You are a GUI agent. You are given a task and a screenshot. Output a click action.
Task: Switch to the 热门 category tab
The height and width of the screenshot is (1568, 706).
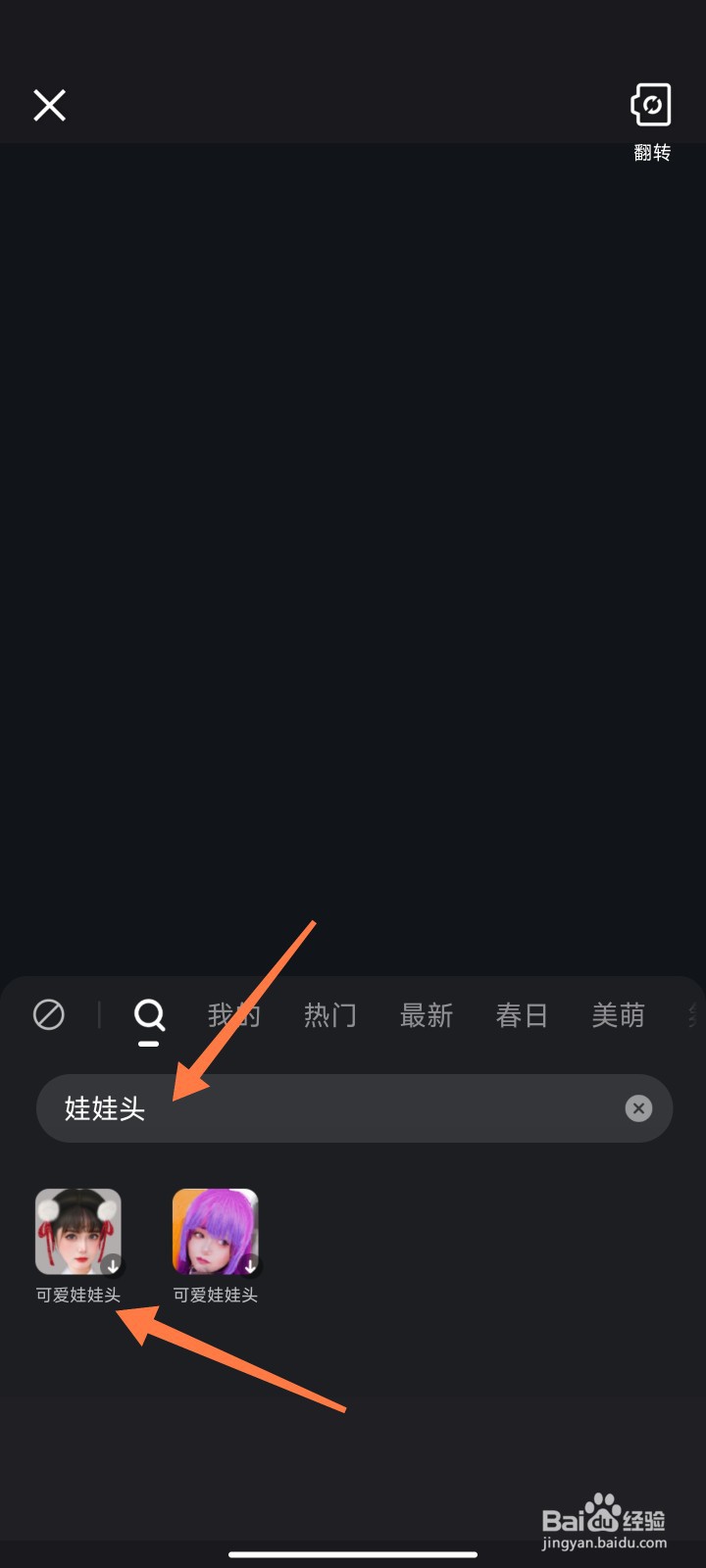coord(329,1014)
